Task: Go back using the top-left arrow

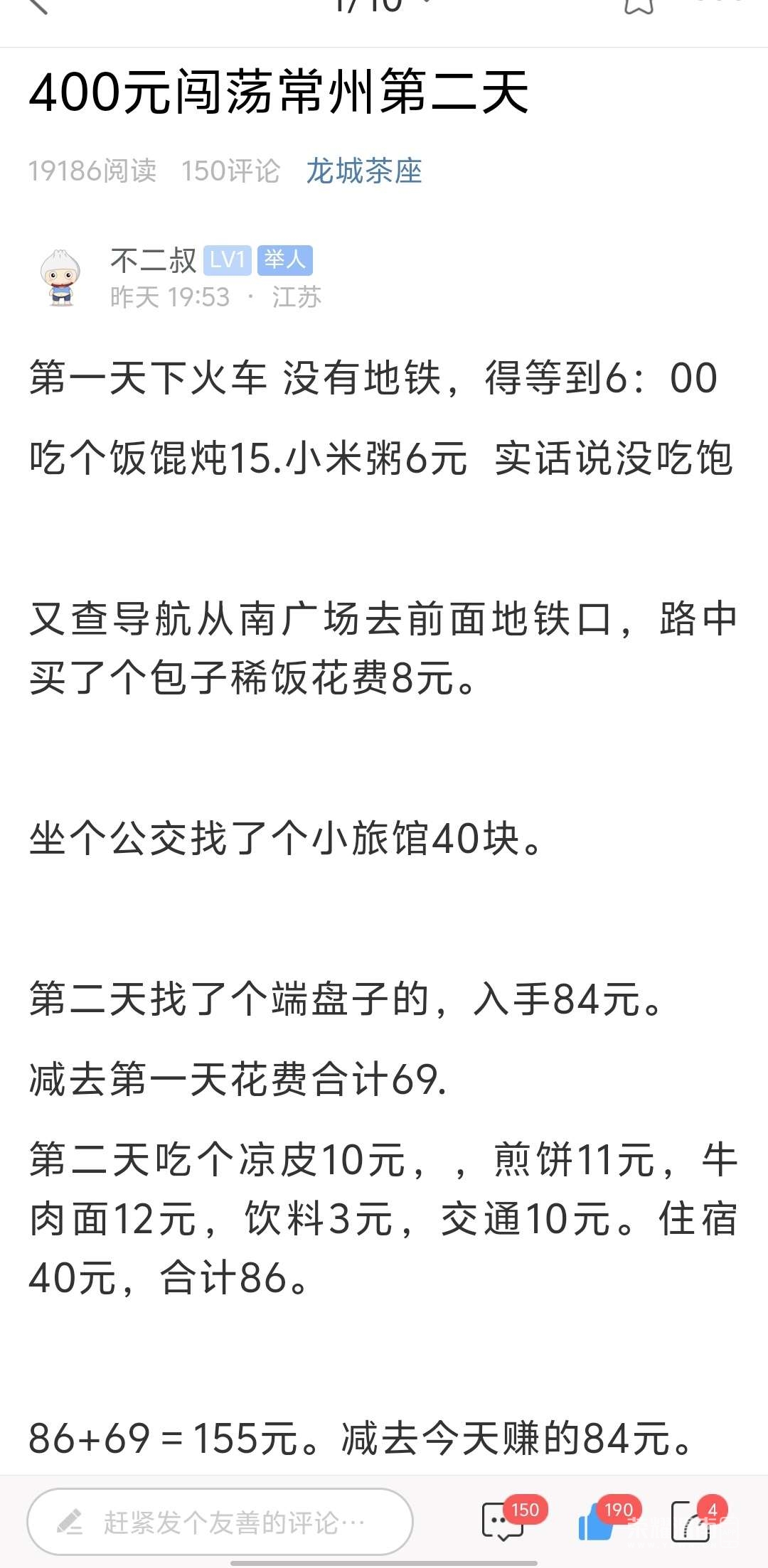Action: [37, 6]
